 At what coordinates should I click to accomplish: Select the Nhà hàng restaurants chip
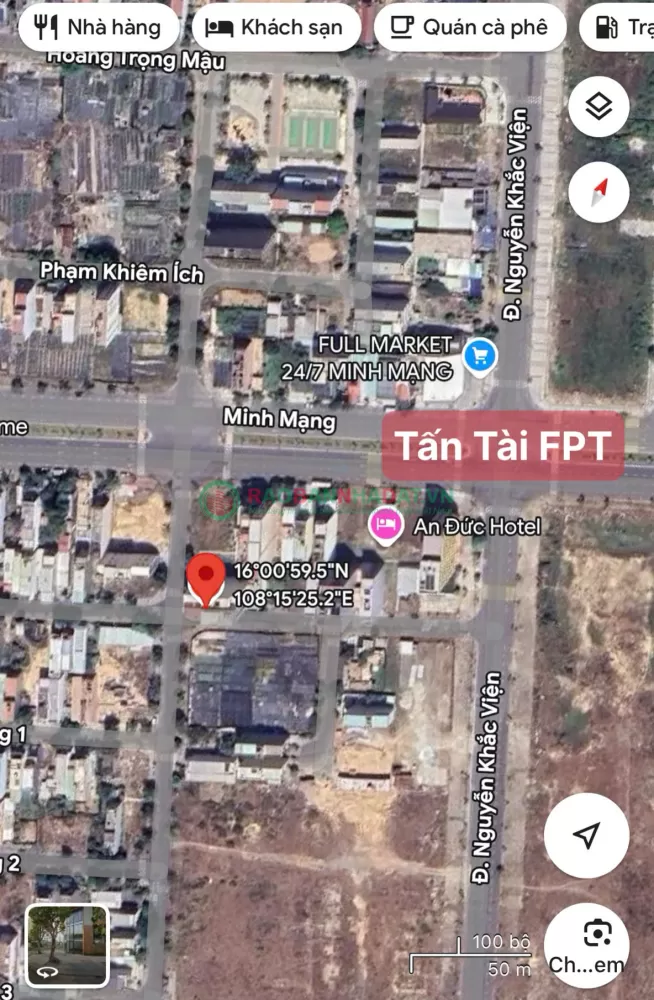point(98,28)
